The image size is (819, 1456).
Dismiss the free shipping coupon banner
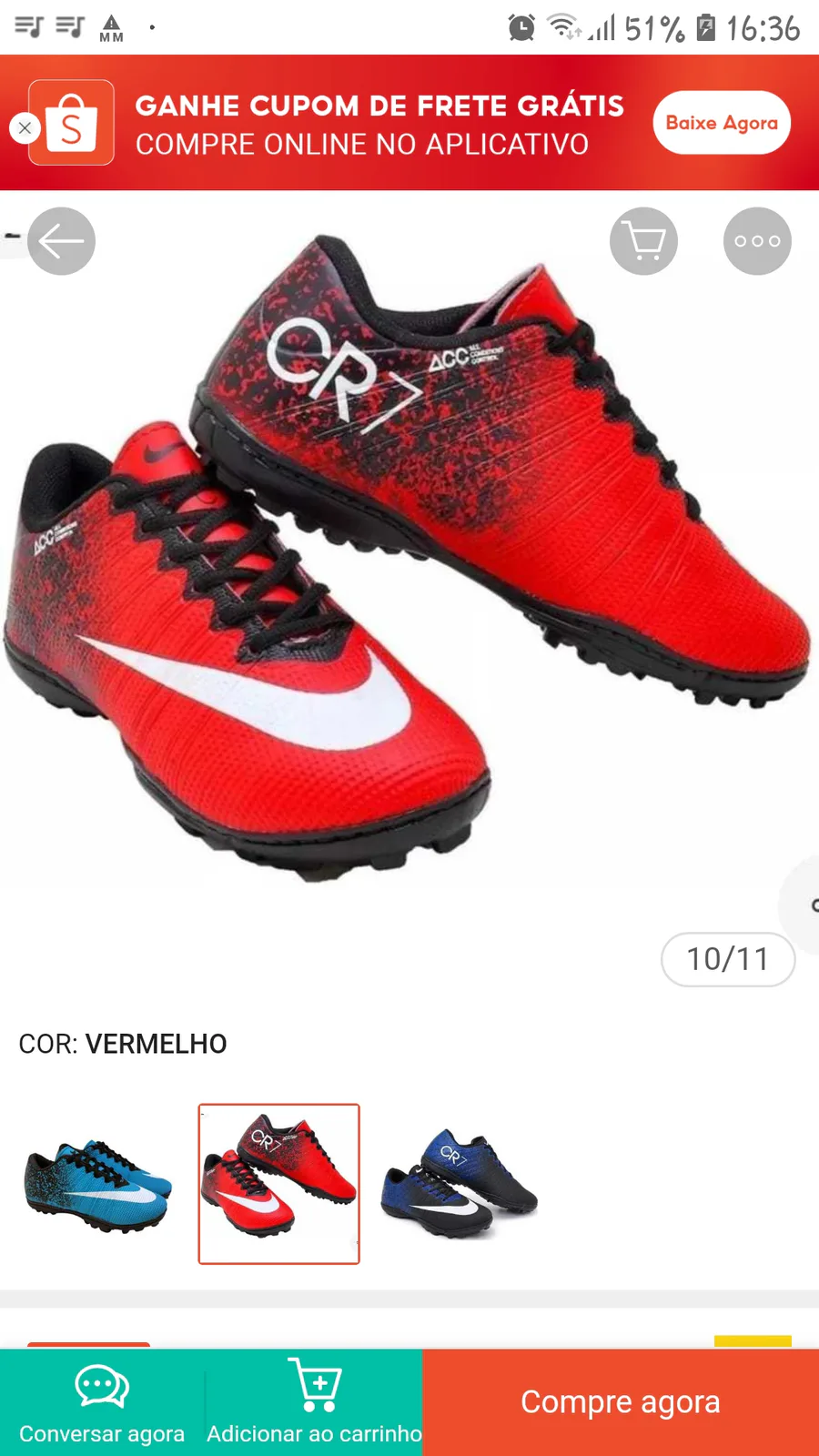[x=25, y=128]
